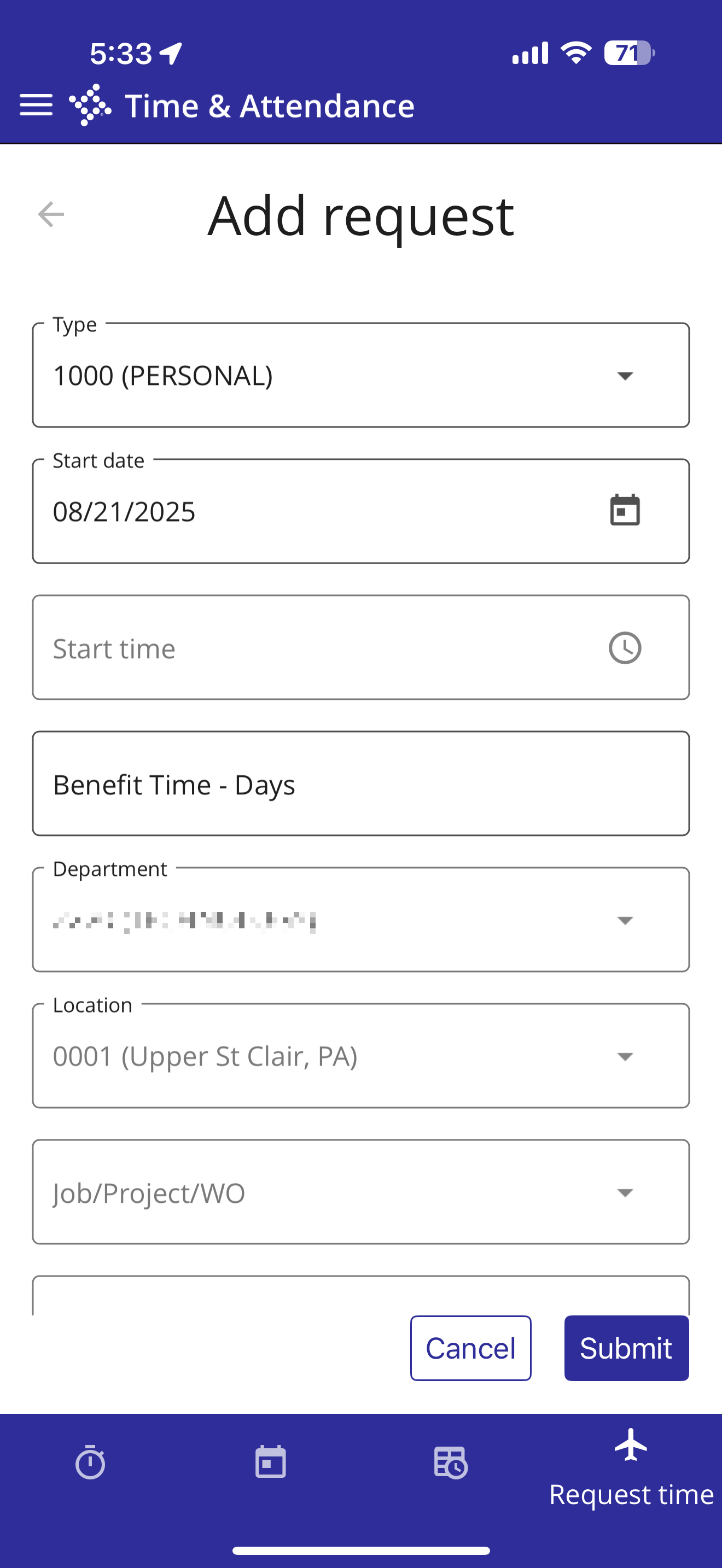Switch to the stopwatch tab

(x=90, y=1462)
